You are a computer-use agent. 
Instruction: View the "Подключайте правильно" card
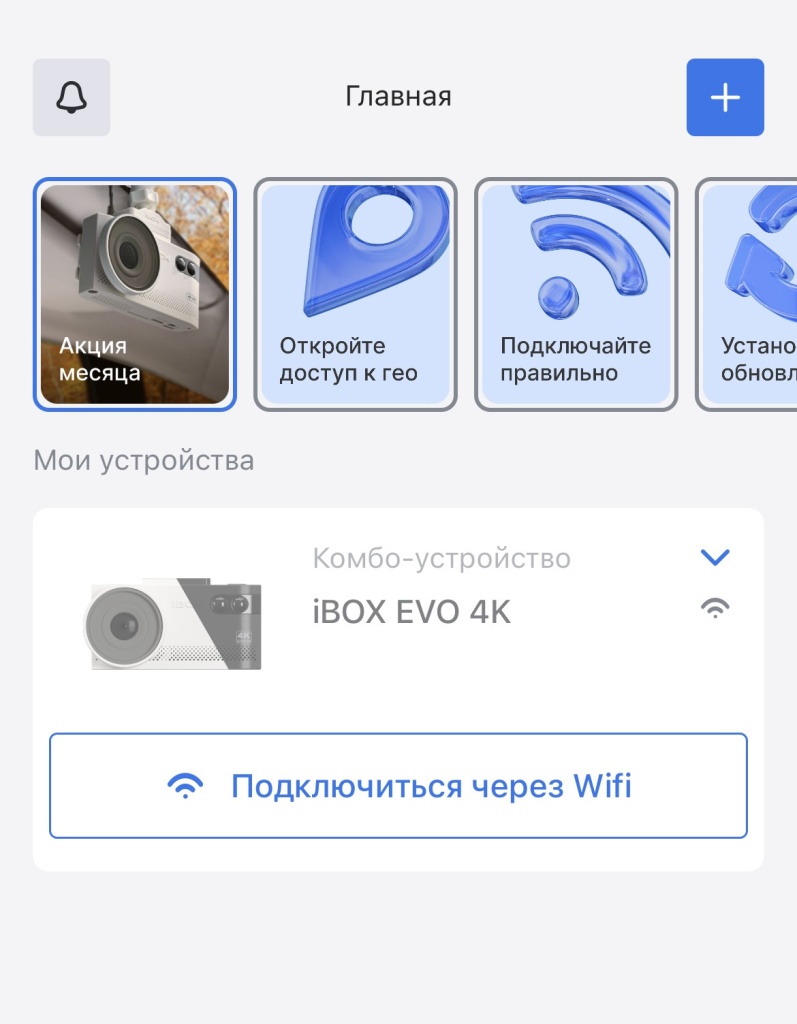pyautogui.click(x=575, y=294)
